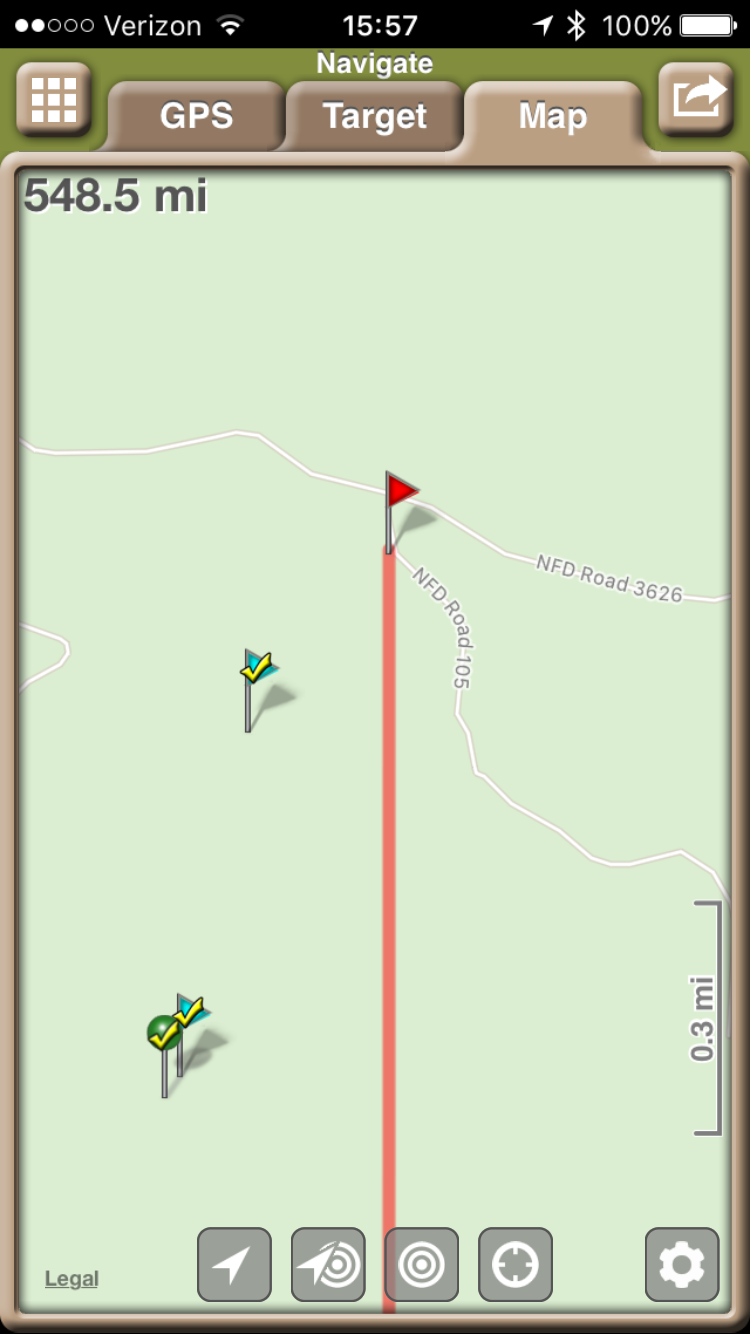The width and height of the screenshot is (750, 1334).
Task: Tap the bullseye target toolbar button
Action: click(421, 1264)
